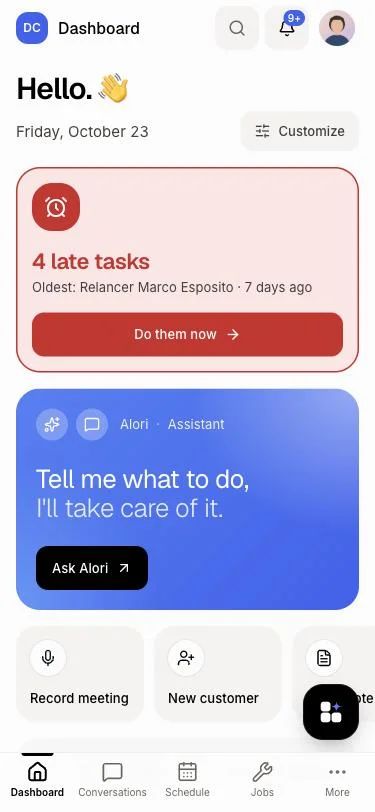Open the profile avatar
Screen dimensions: 375x812
337,28
